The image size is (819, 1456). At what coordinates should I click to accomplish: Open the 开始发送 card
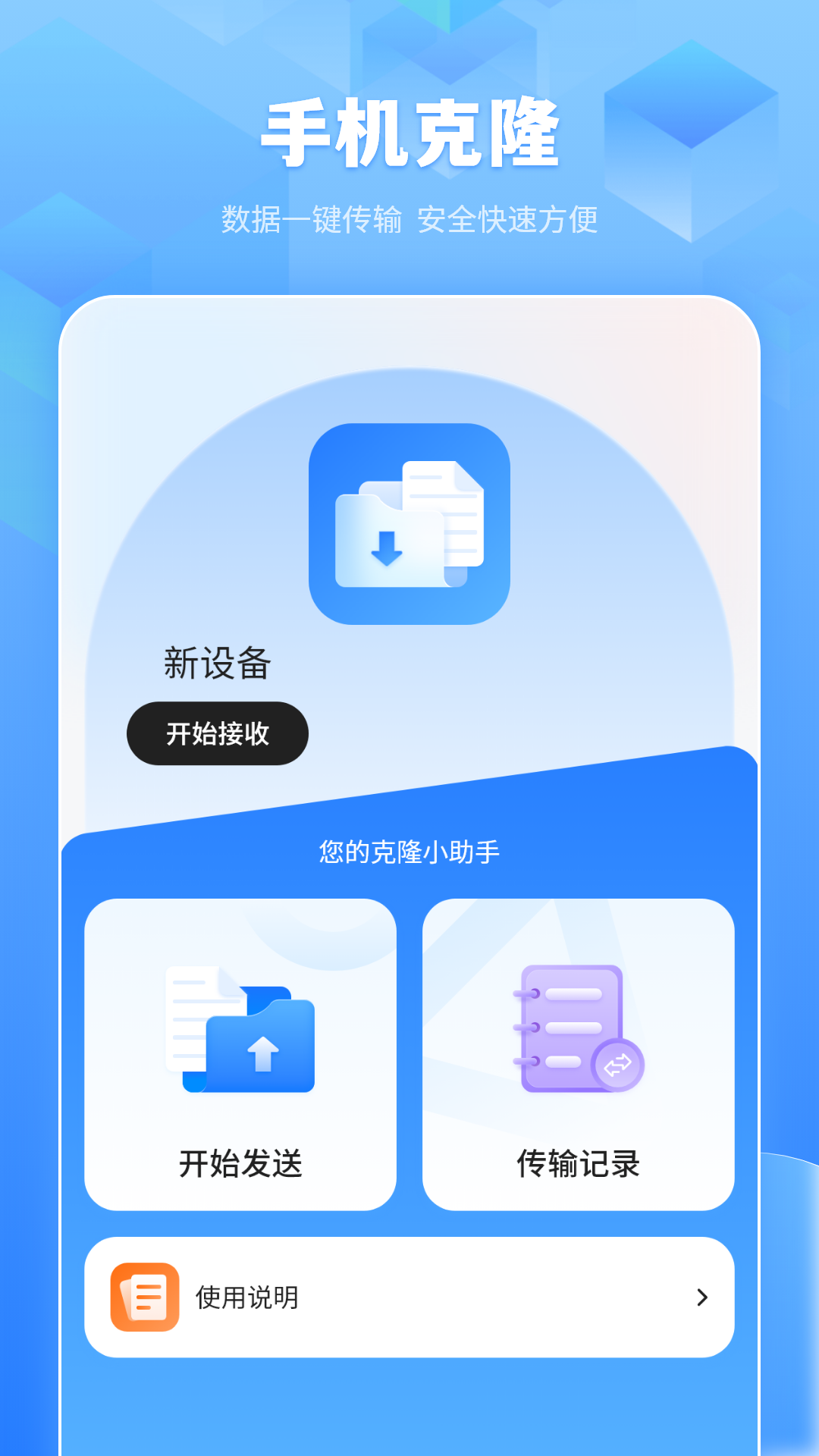(241, 1054)
